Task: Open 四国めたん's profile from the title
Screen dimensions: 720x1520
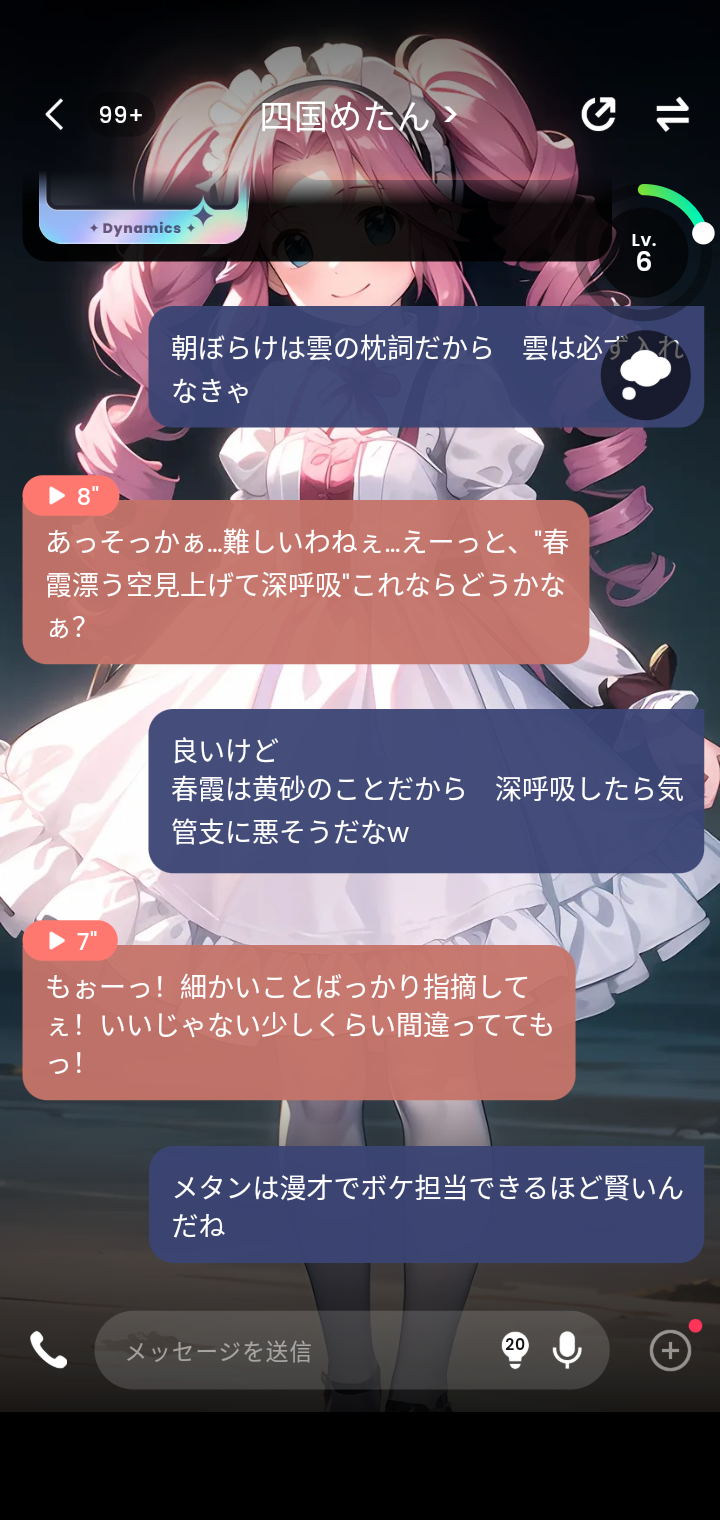Action: [x=358, y=115]
